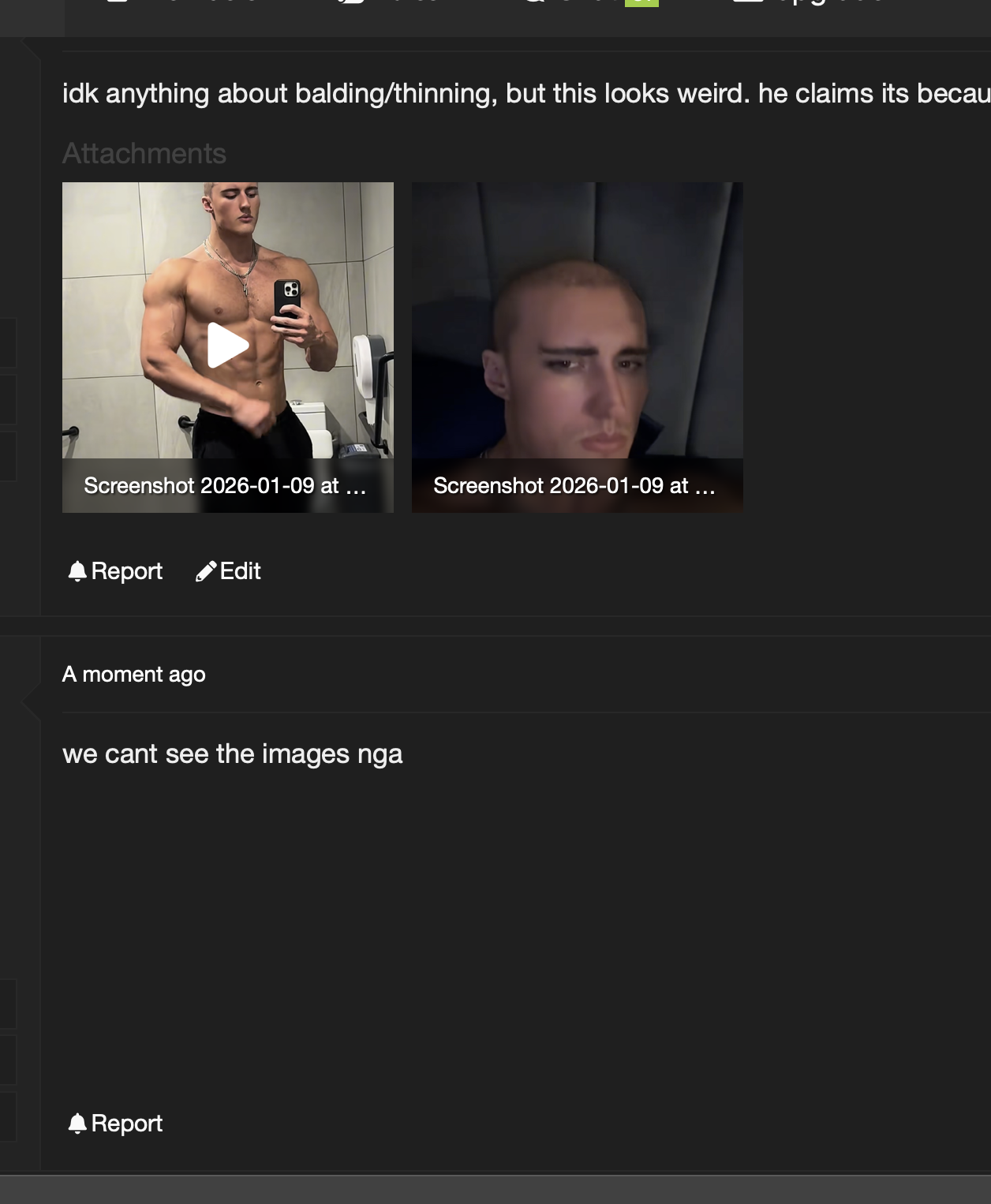Open the close-up face screenshot attachment
This screenshot has height=1204, width=991.
click(577, 346)
